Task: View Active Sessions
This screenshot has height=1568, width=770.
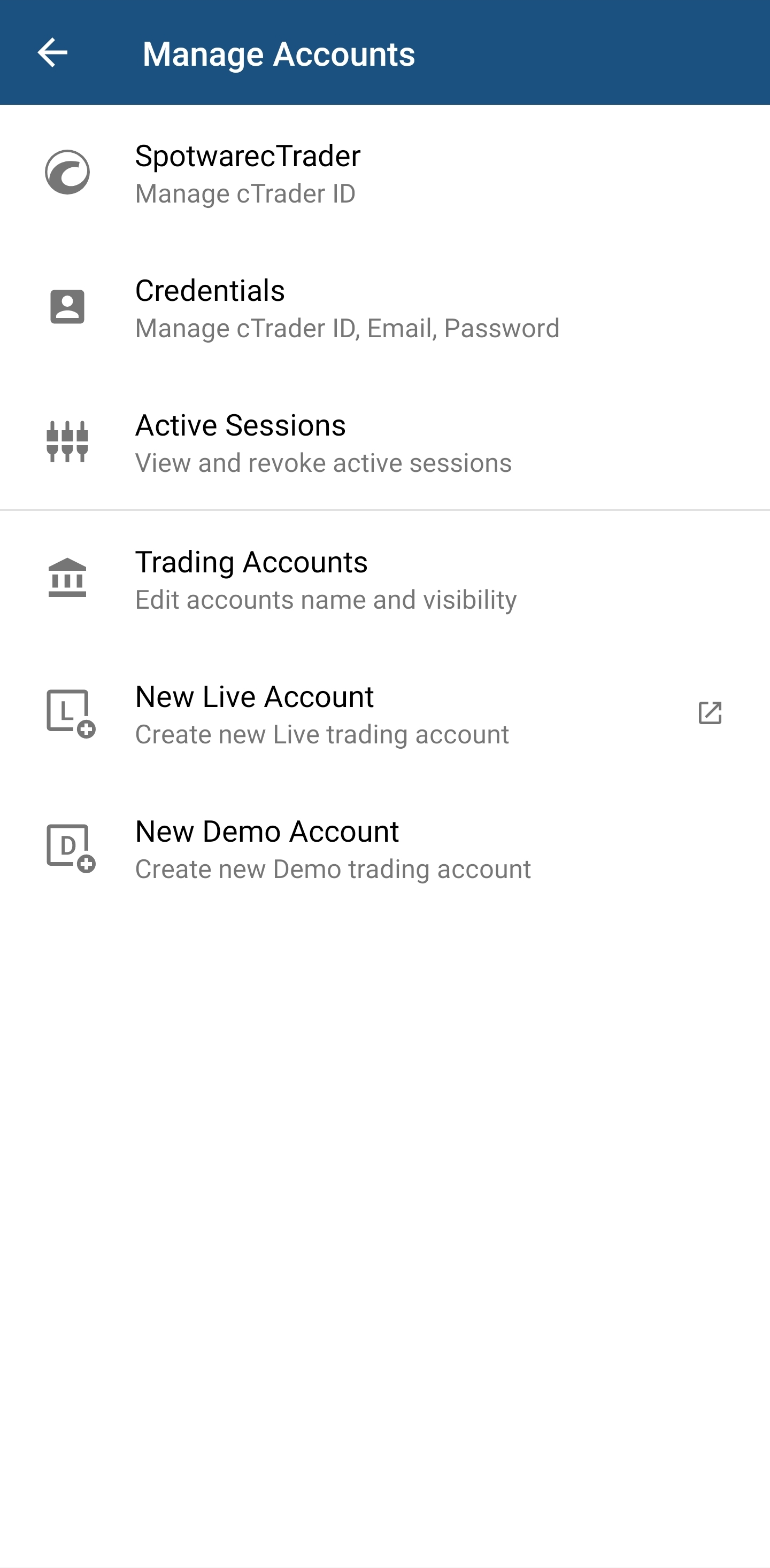Action: (385, 442)
